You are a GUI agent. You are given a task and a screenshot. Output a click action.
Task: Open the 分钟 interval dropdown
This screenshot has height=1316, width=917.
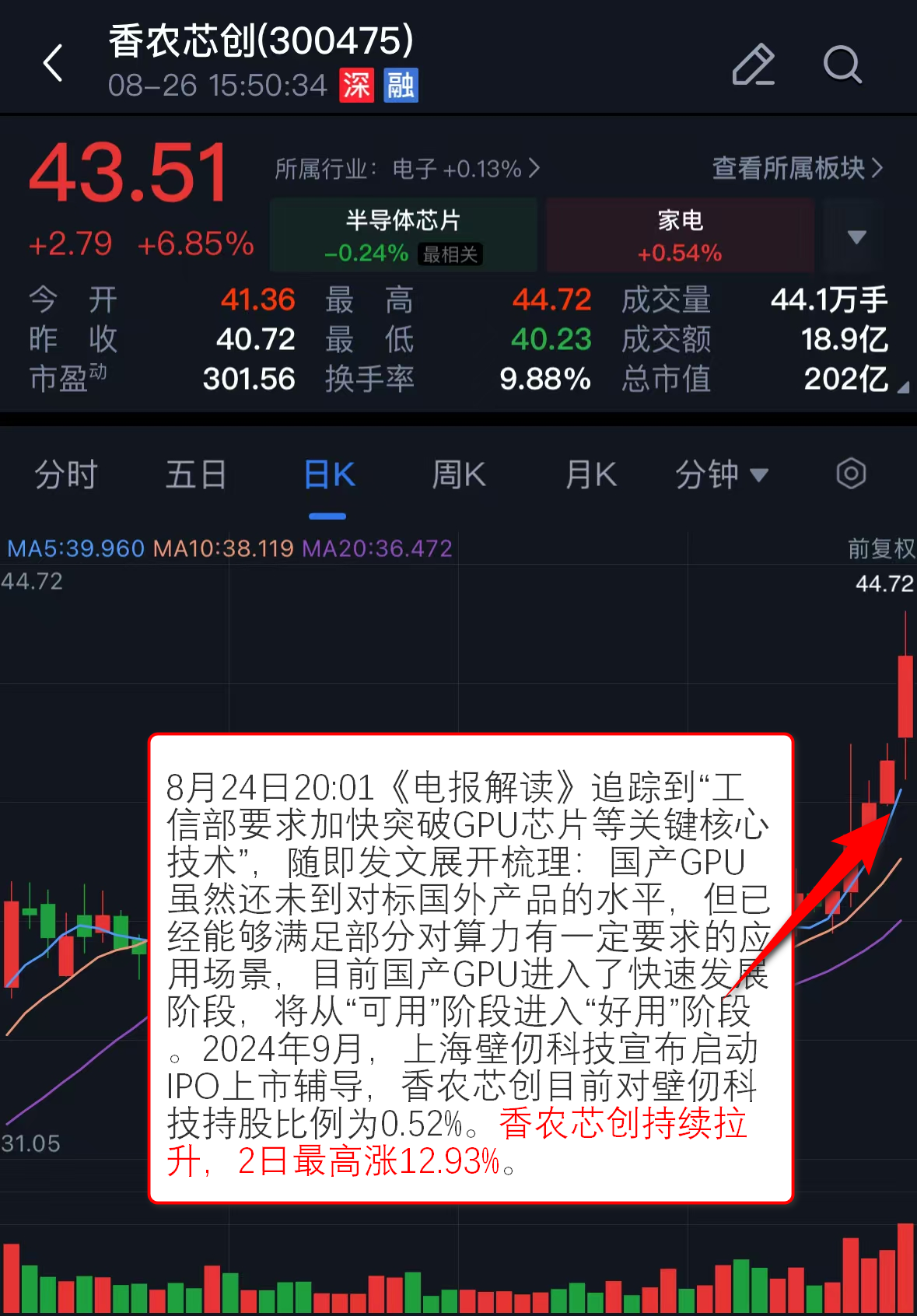point(721,474)
